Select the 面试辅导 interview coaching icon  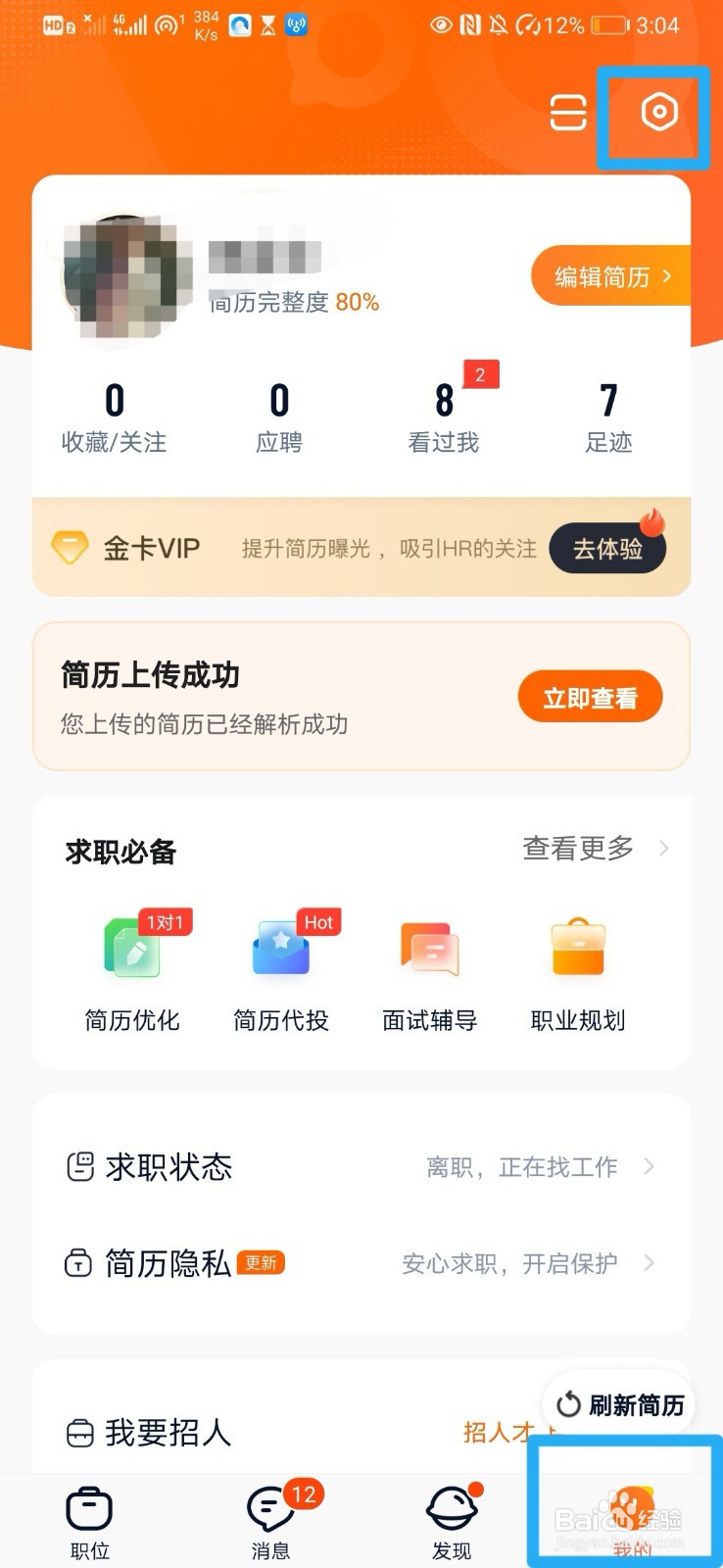429,948
